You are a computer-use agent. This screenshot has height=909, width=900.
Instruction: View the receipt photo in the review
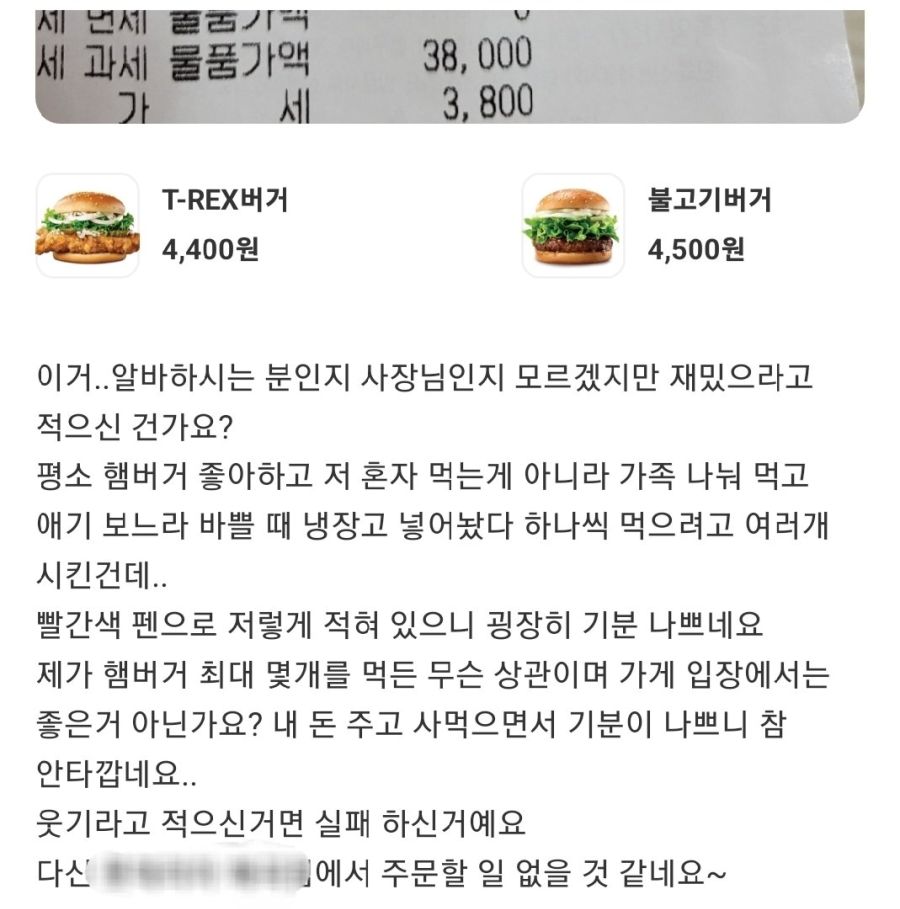(449, 65)
